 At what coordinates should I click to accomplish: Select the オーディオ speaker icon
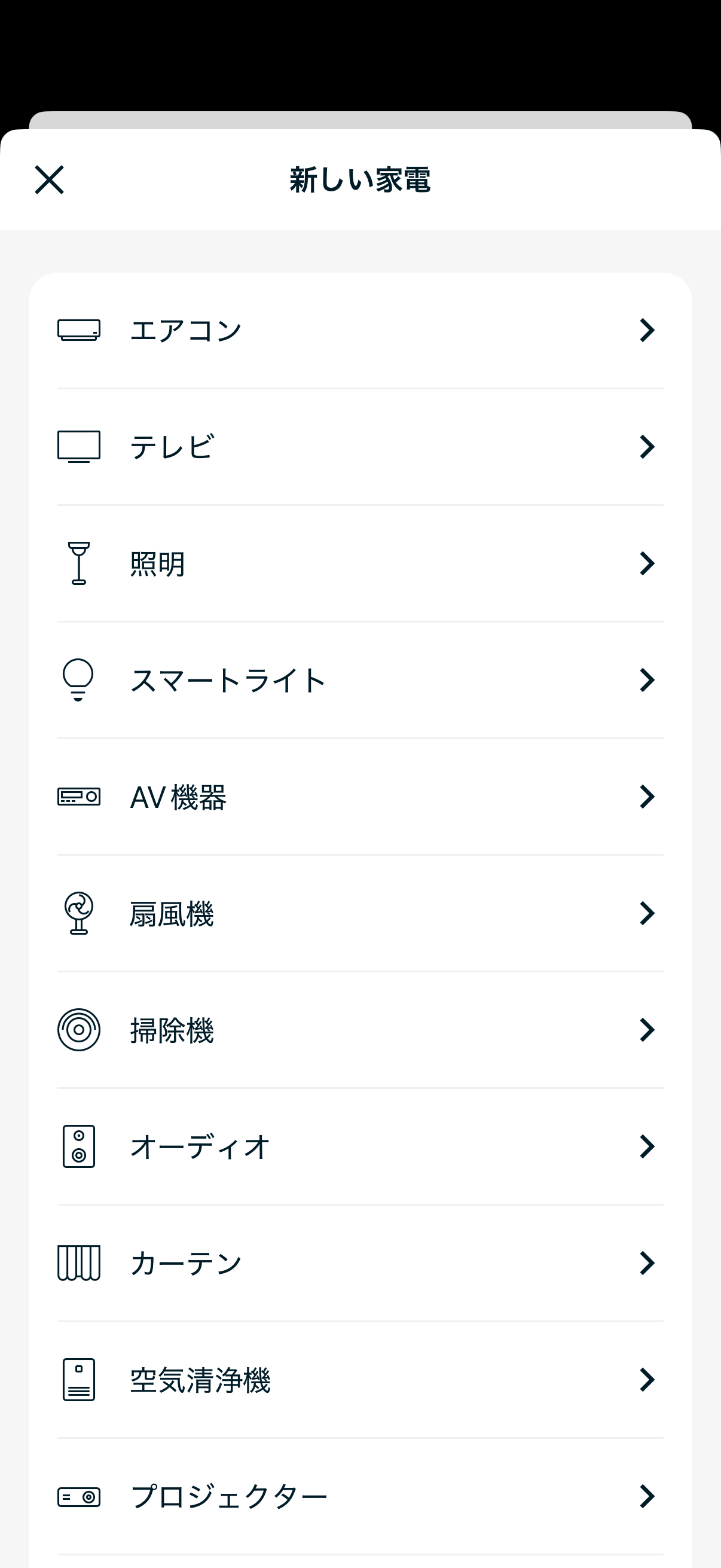[x=78, y=1148]
